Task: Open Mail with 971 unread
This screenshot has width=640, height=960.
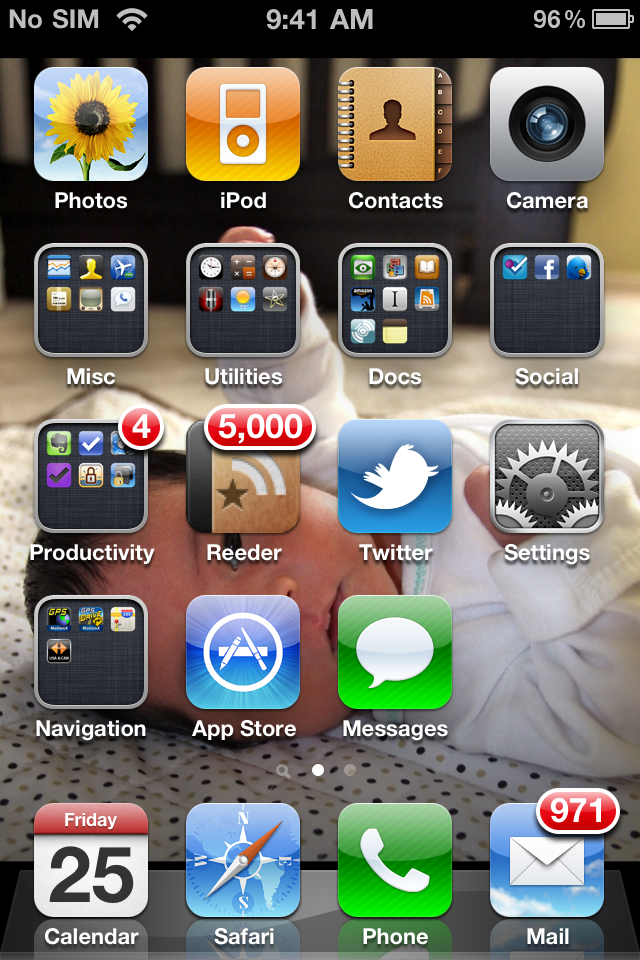Action: click(x=547, y=860)
